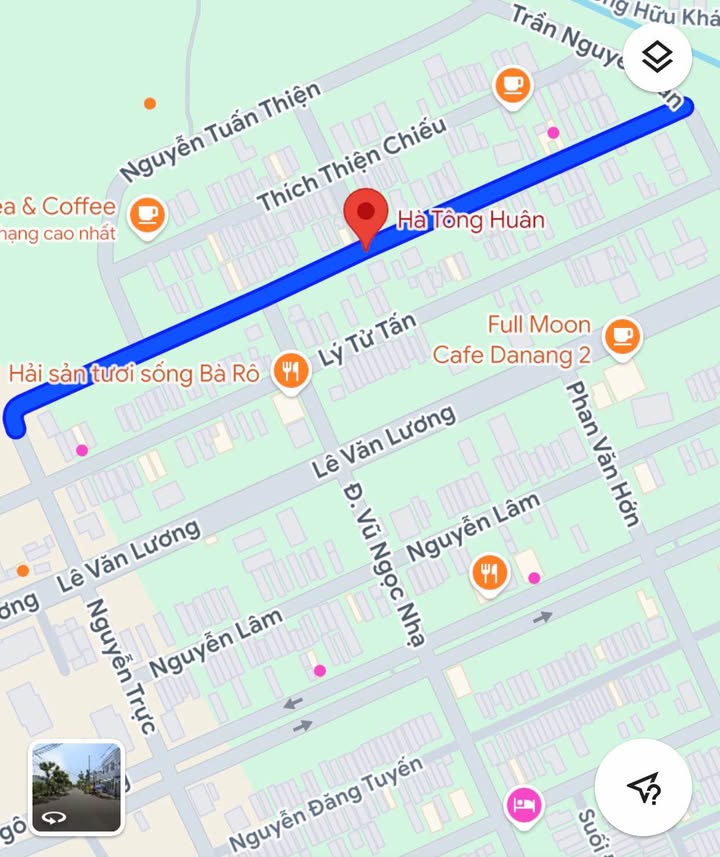
Task: Open Hải sản tươi sống Bà Rô restaurant marker
Action: [x=291, y=372]
